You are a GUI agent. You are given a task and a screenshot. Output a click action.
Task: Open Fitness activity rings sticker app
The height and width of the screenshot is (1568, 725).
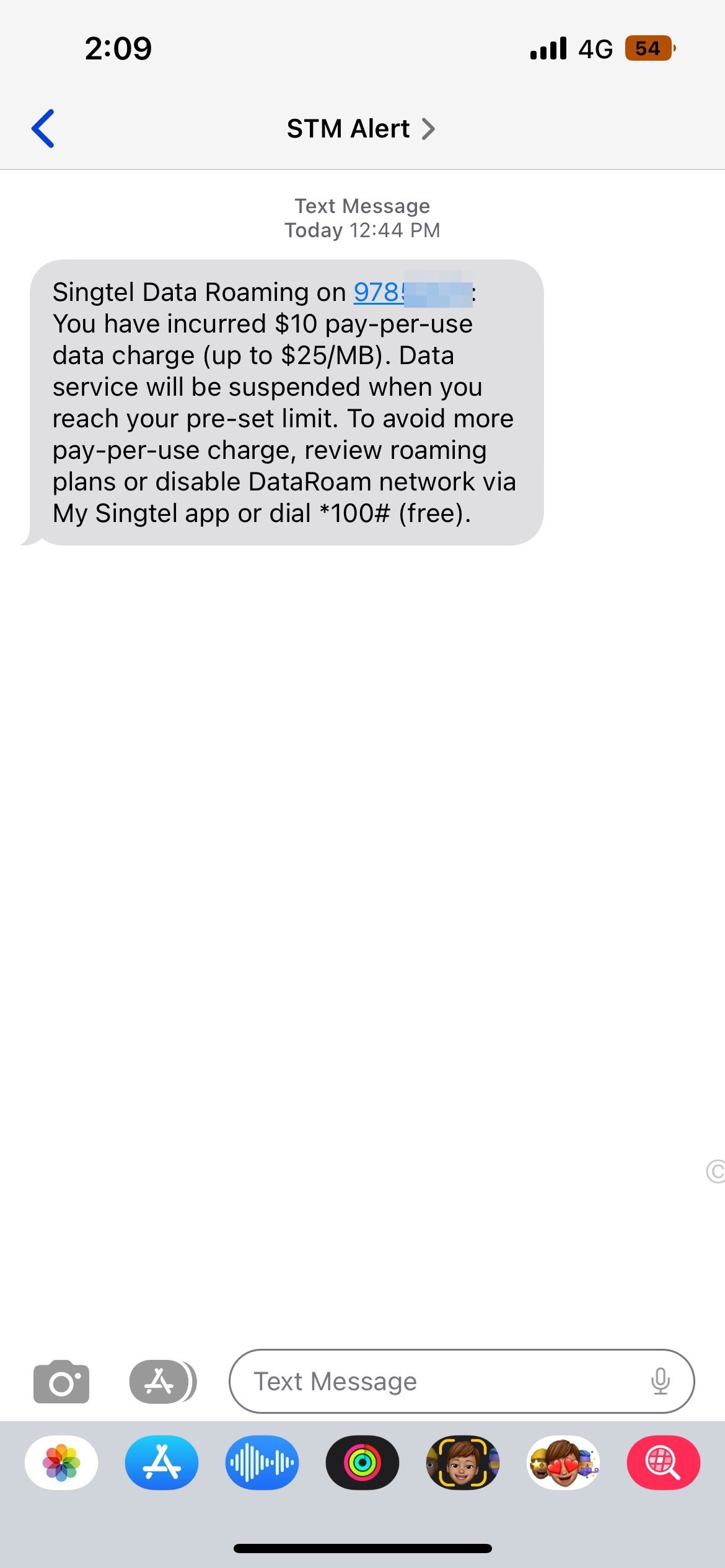(x=362, y=1463)
